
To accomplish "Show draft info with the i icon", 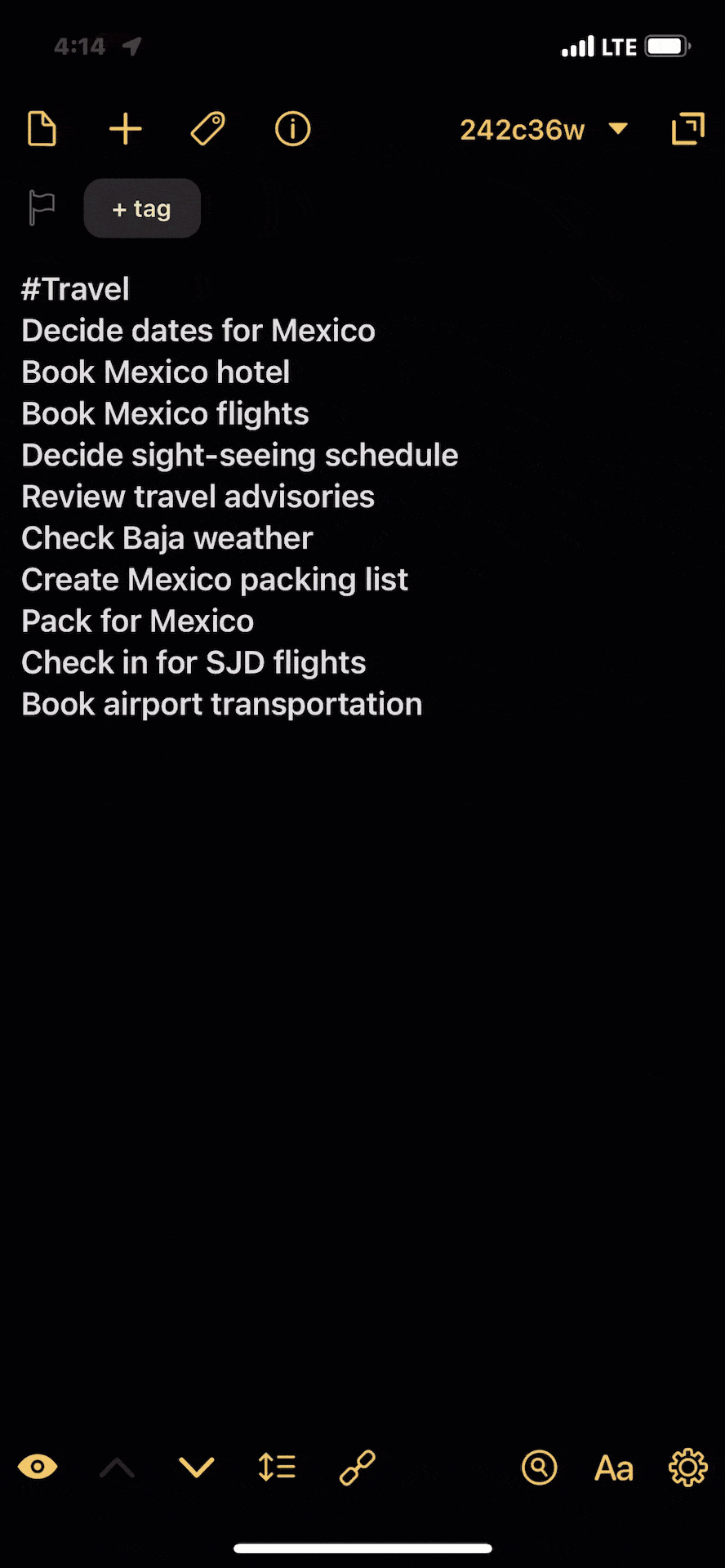I will pos(292,129).
